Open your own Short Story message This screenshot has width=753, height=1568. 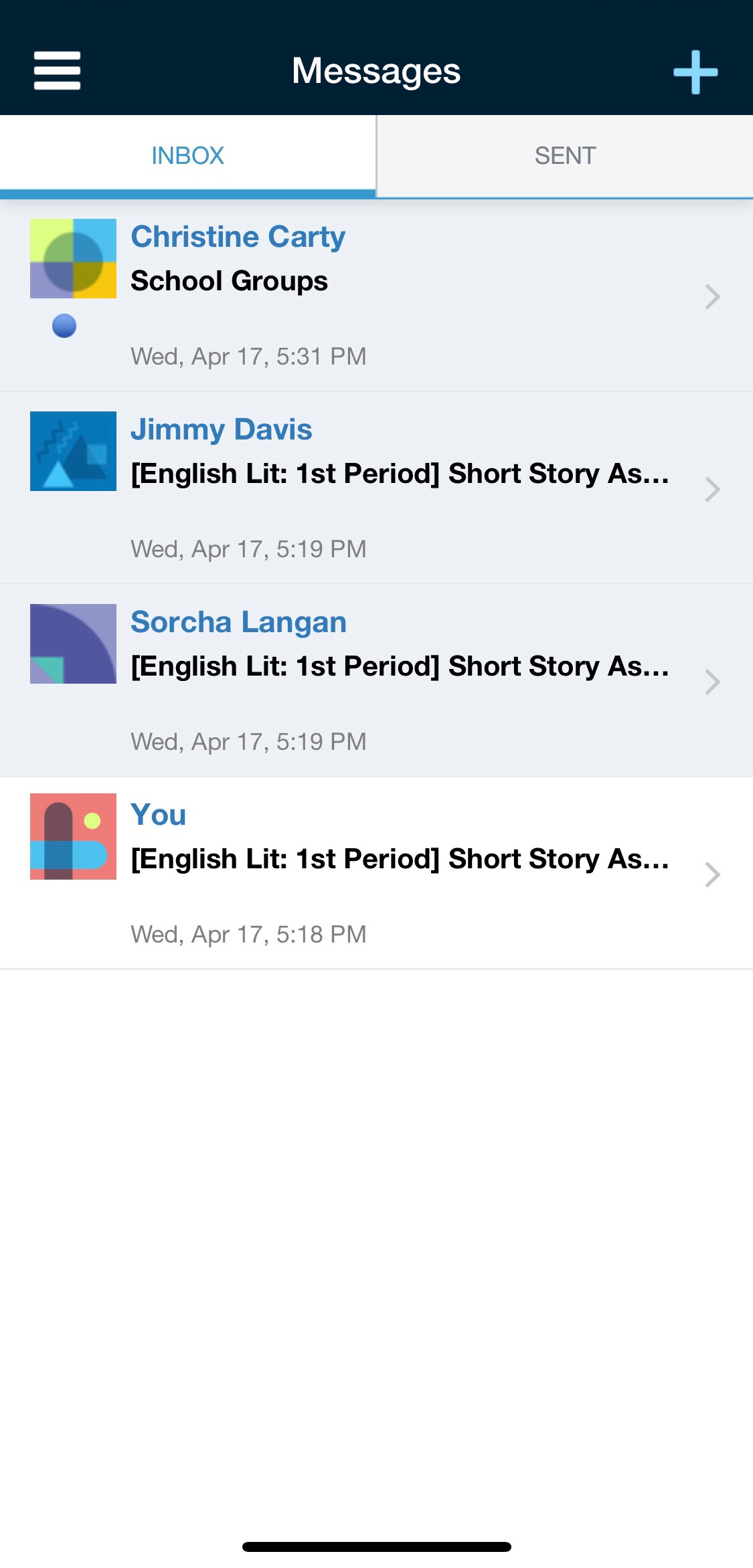(376, 873)
